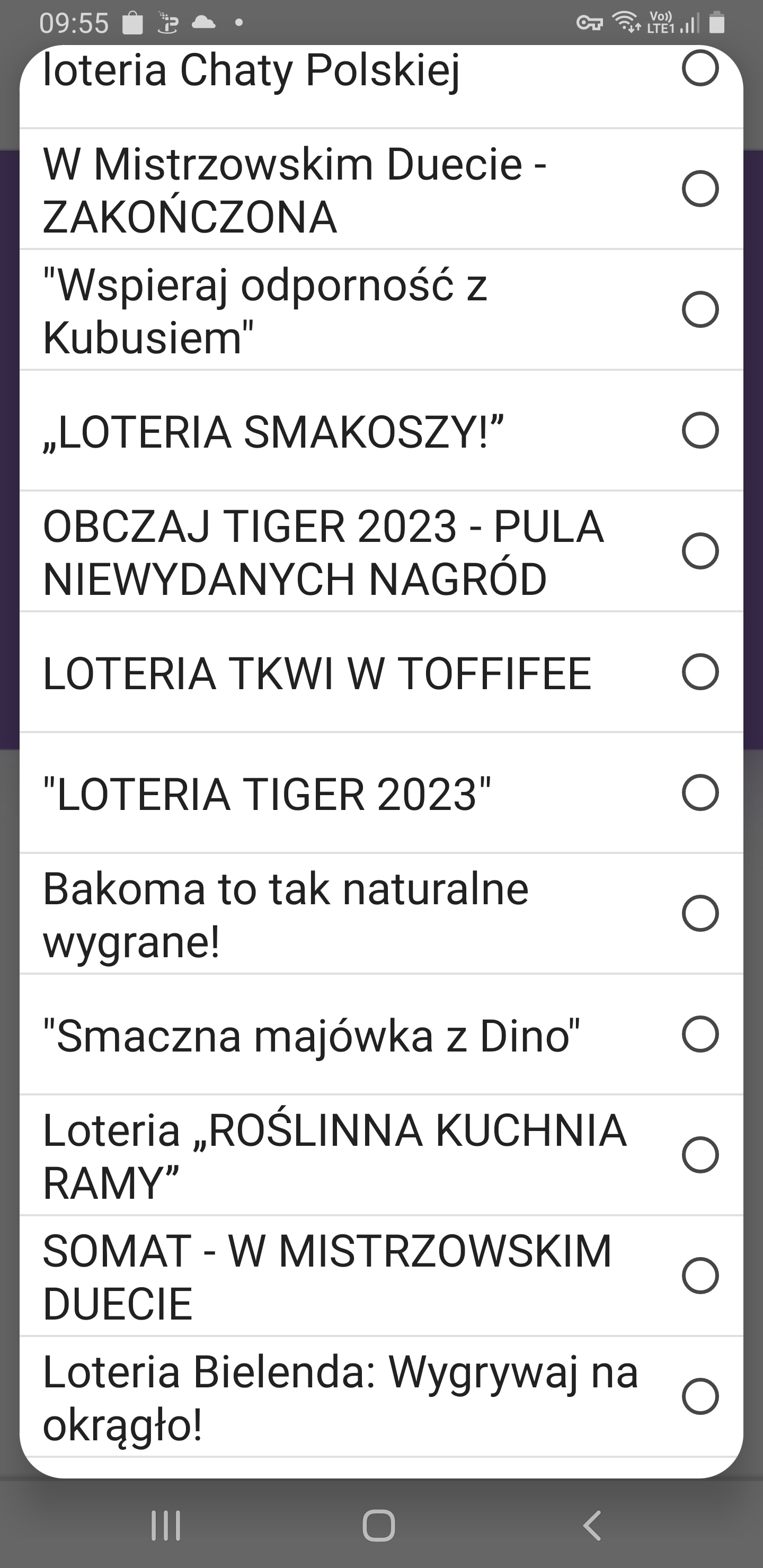The height and width of the screenshot is (1568, 763).
Task: Pick "Wspieraj odporność z Kubusiem" lottery
Action: [699, 309]
